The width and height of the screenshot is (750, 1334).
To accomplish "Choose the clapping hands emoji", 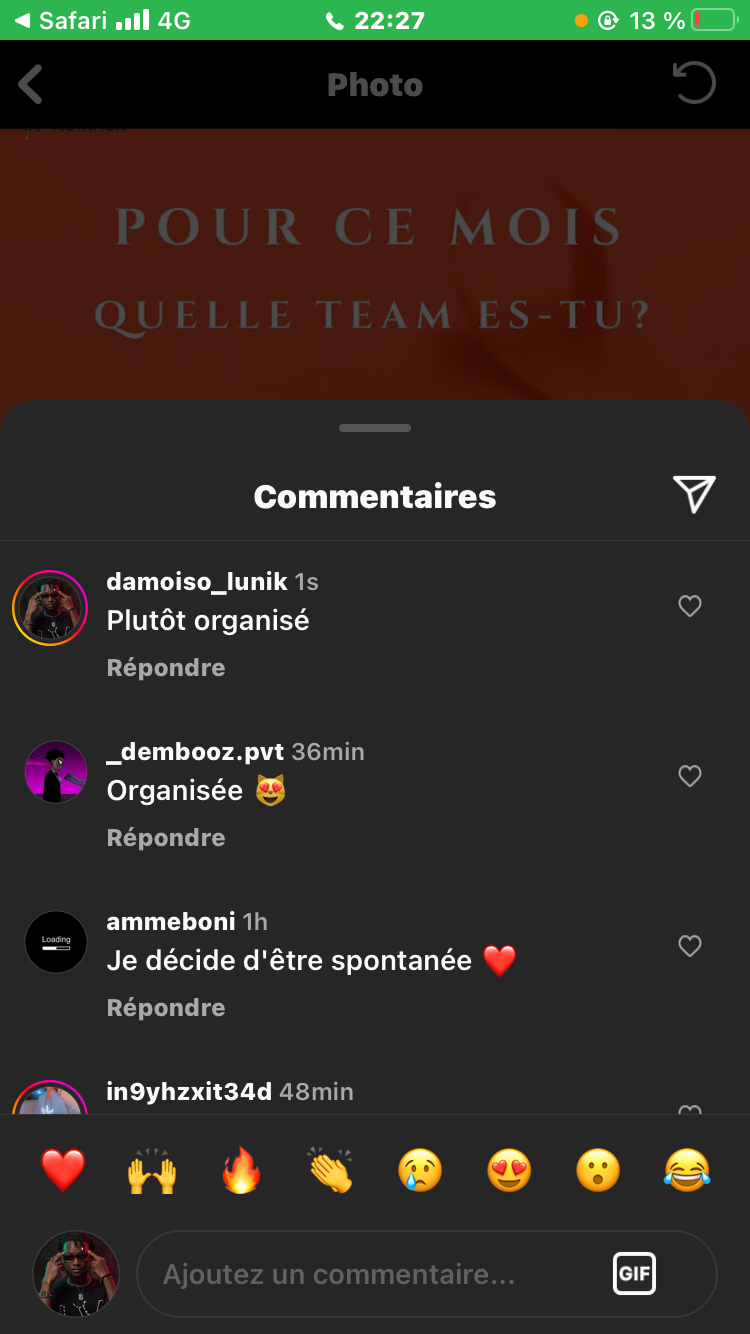I will (x=331, y=1170).
